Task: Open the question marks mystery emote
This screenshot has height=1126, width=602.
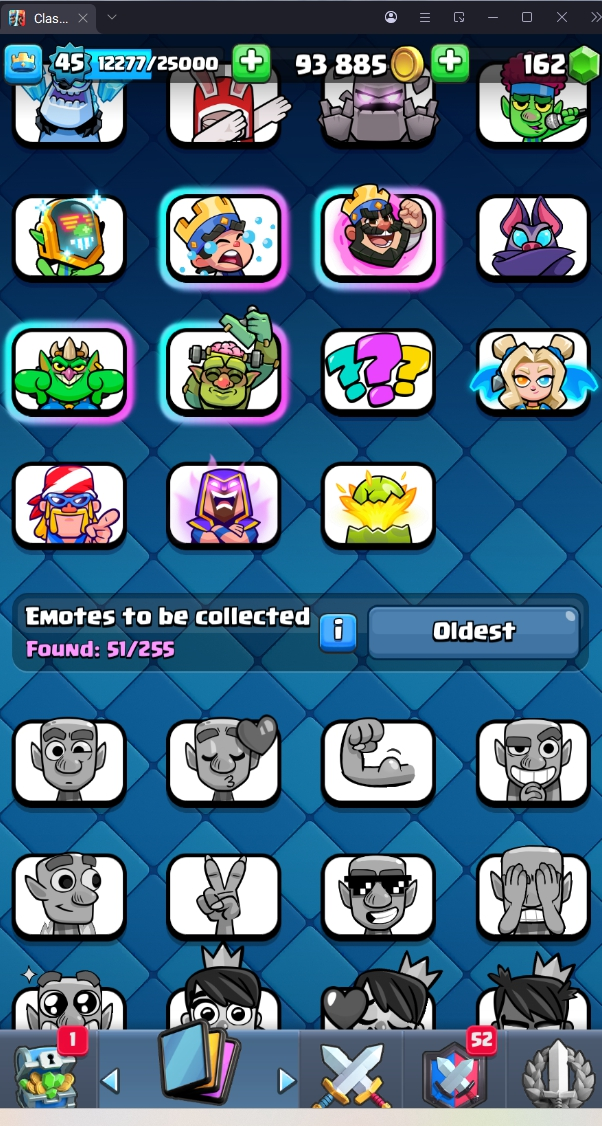Action: pyautogui.click(x=378, y=371)
